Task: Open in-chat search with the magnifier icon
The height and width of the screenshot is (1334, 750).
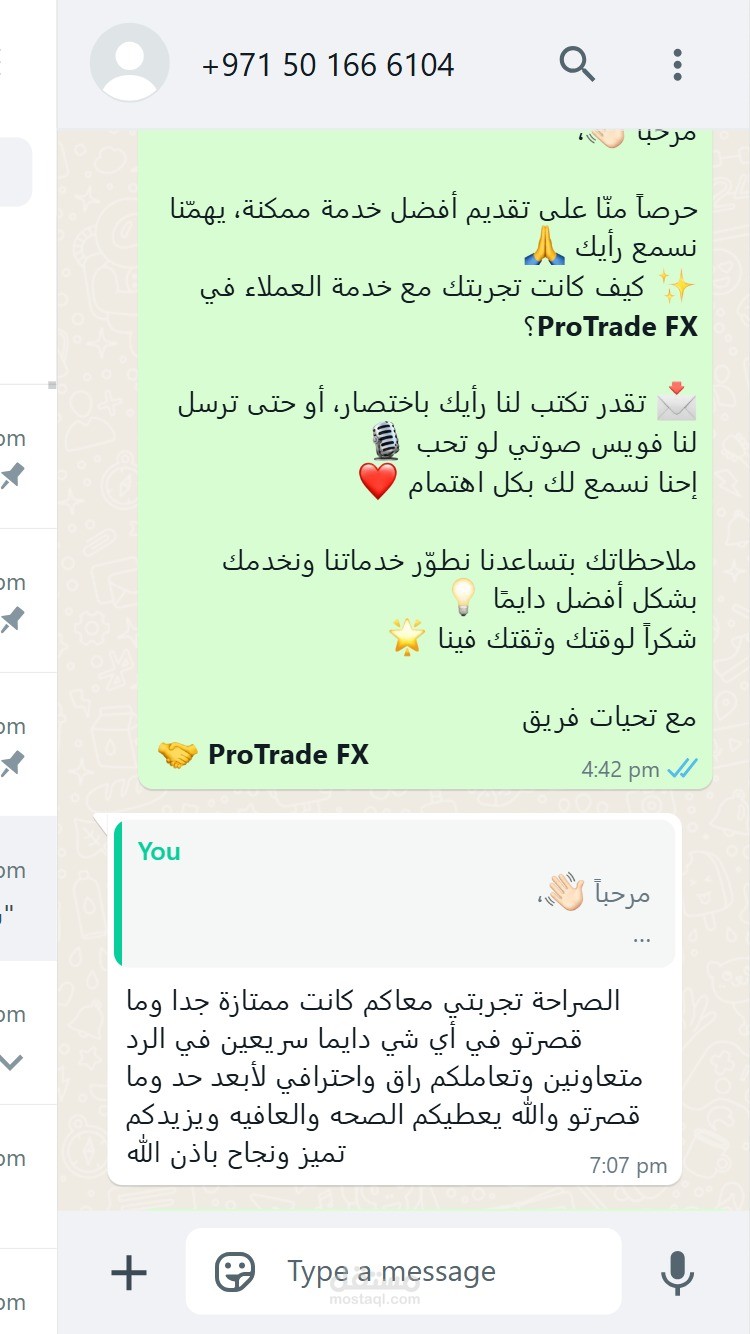Action: click(x=576, y=63)
